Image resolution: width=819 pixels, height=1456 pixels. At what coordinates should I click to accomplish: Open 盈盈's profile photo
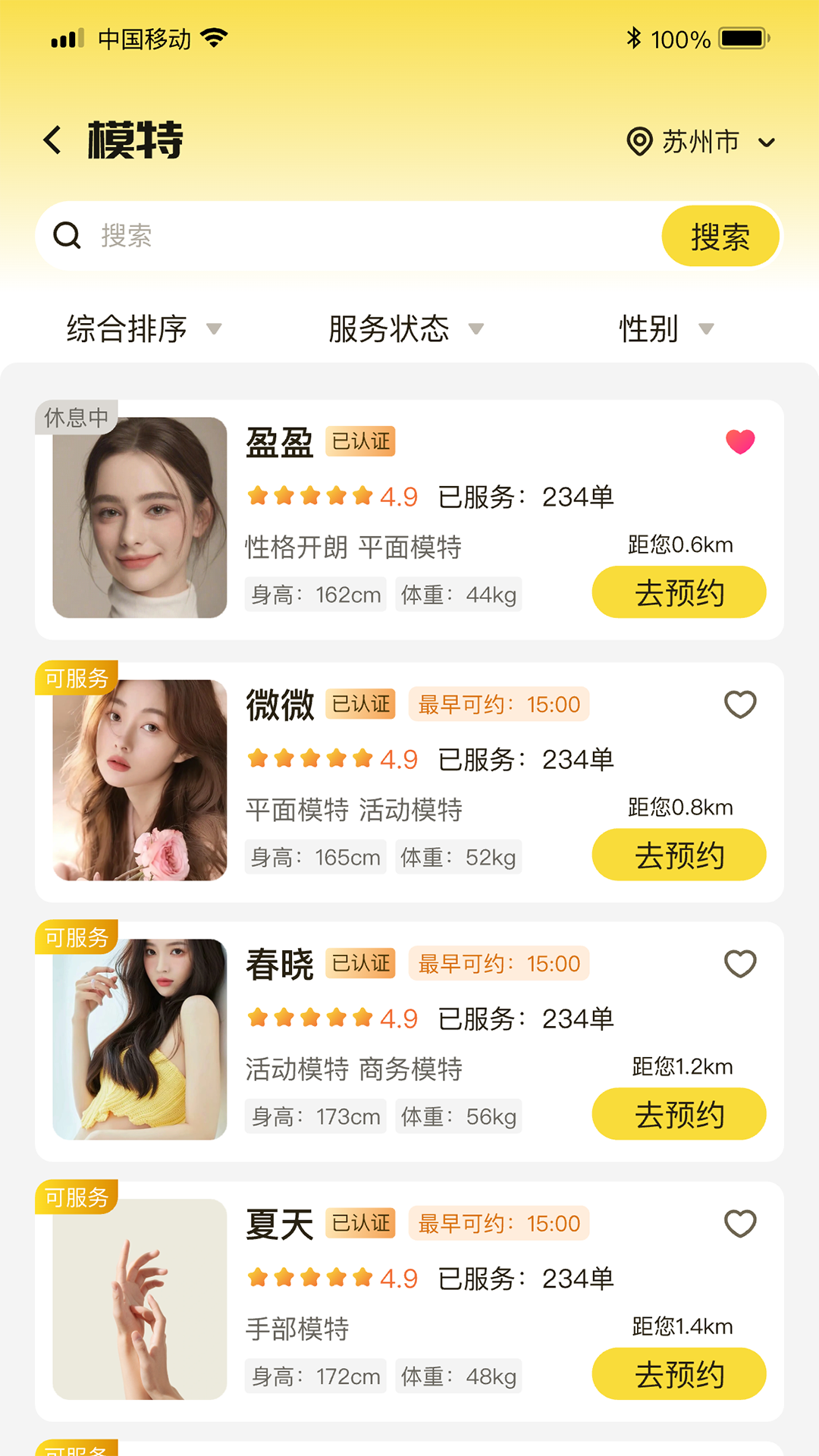[140, 517]
